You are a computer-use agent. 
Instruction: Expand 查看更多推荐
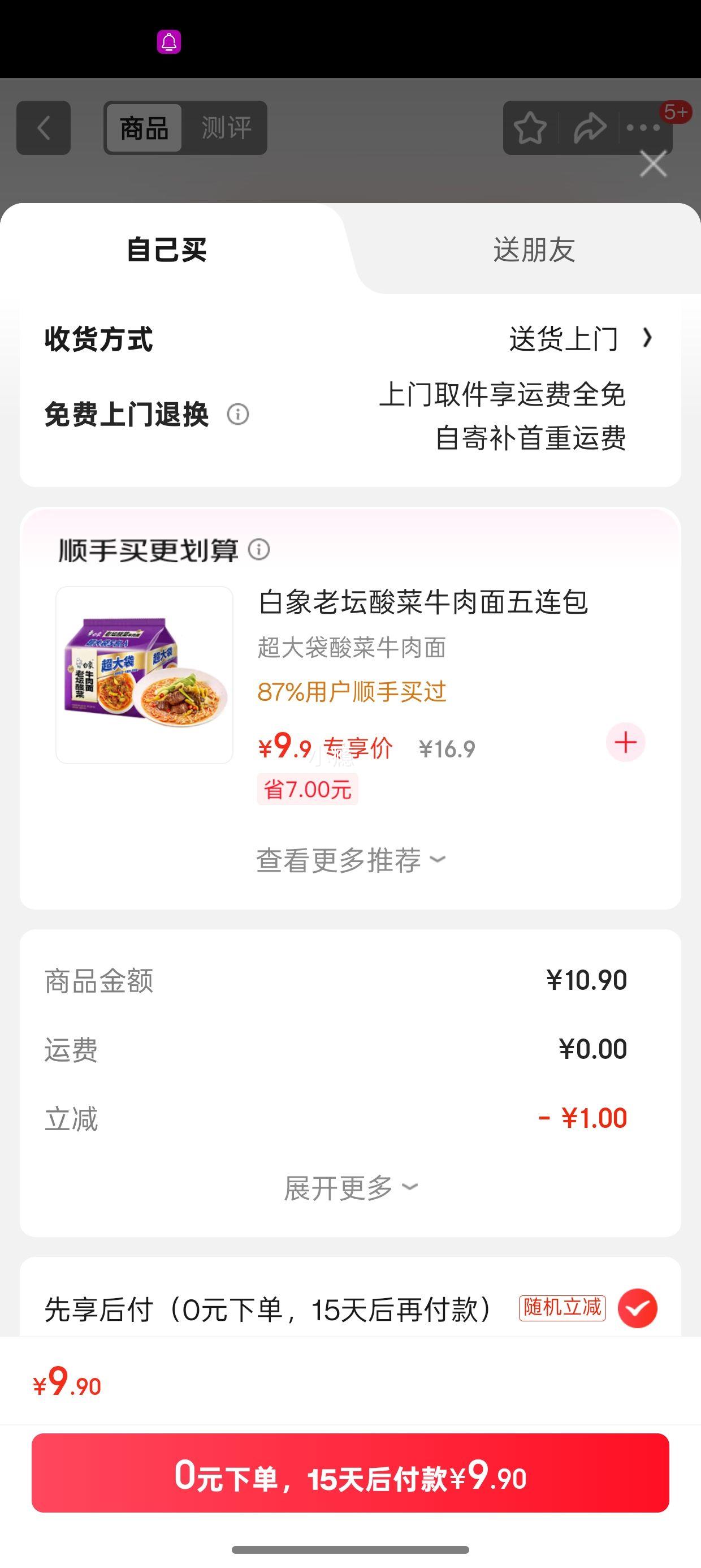click(x=350, y=860)
